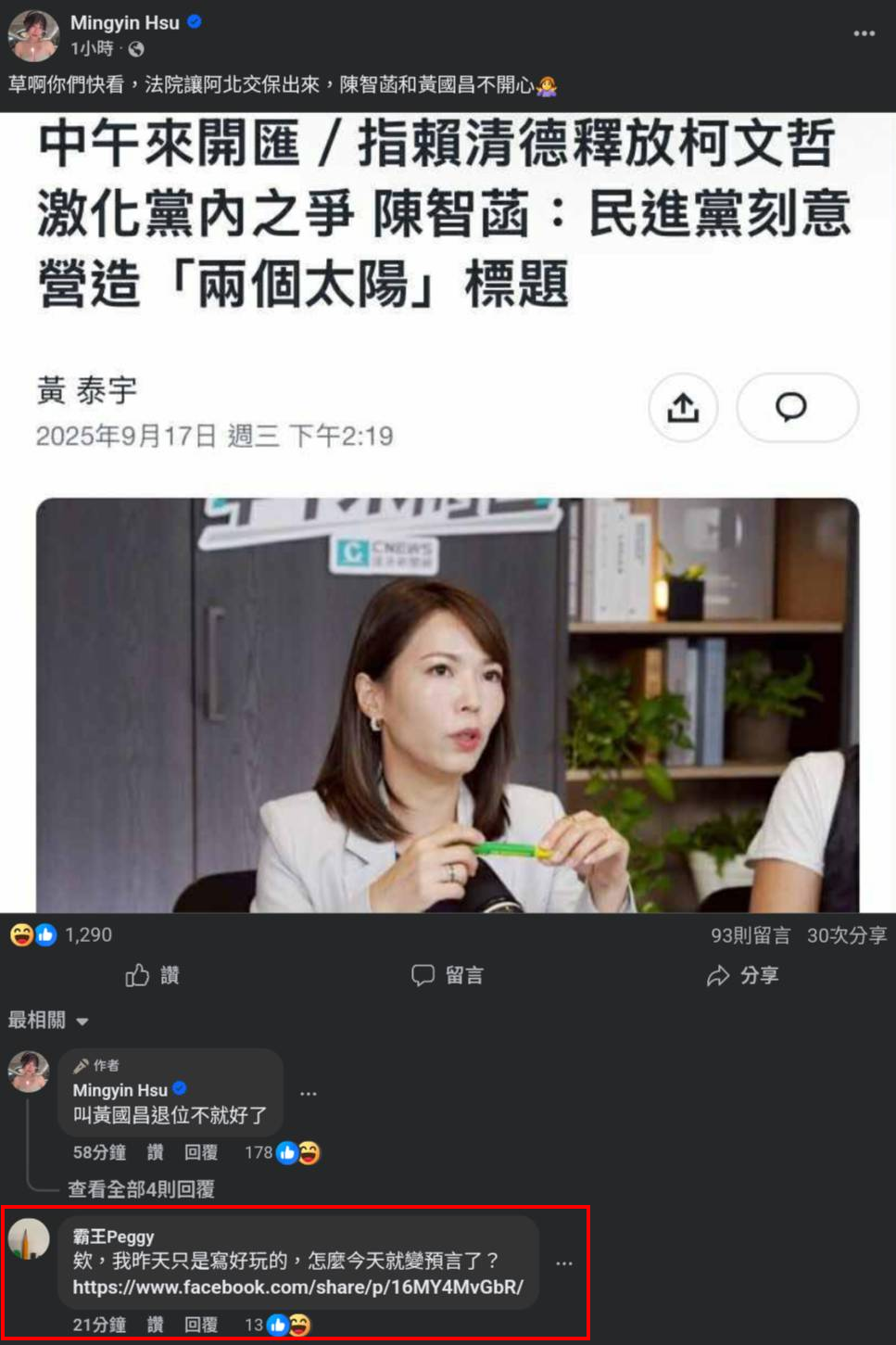Like Mingyin Hsu's comment about 黃國昌

155,1152
